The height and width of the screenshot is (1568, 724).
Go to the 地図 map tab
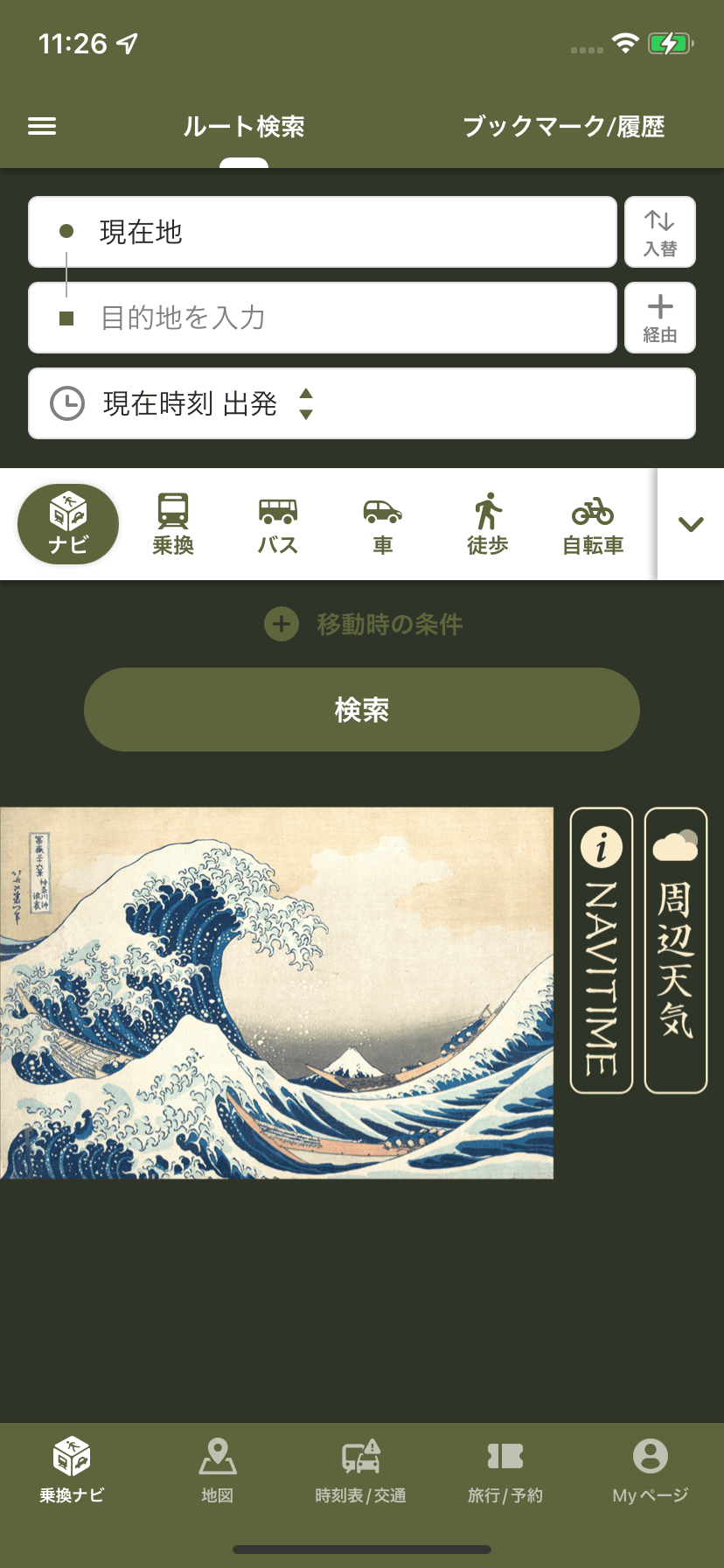[217, 1470]
